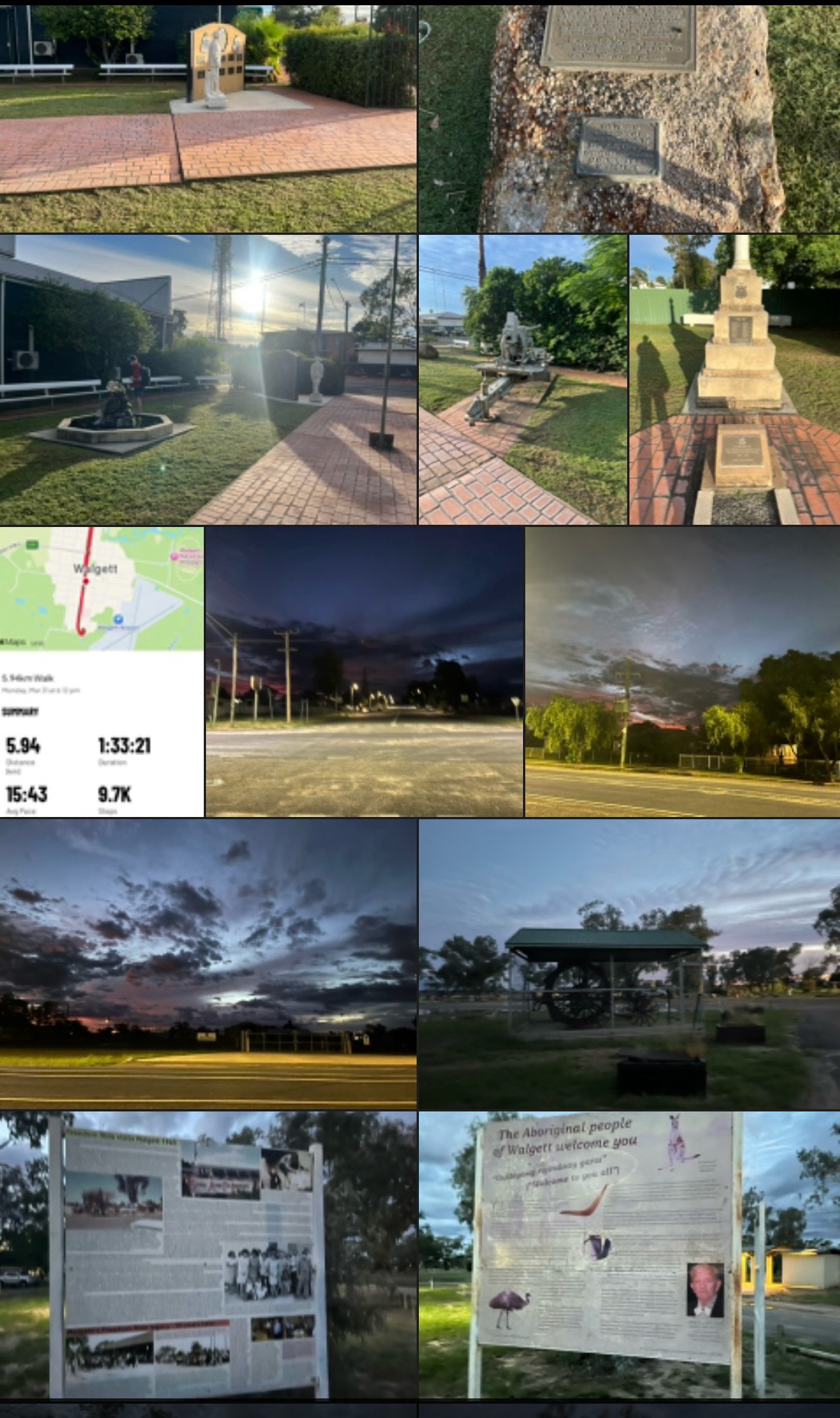840x1418 pixels.
Task: View the historic photos information board
Action: coord(208,1253)
